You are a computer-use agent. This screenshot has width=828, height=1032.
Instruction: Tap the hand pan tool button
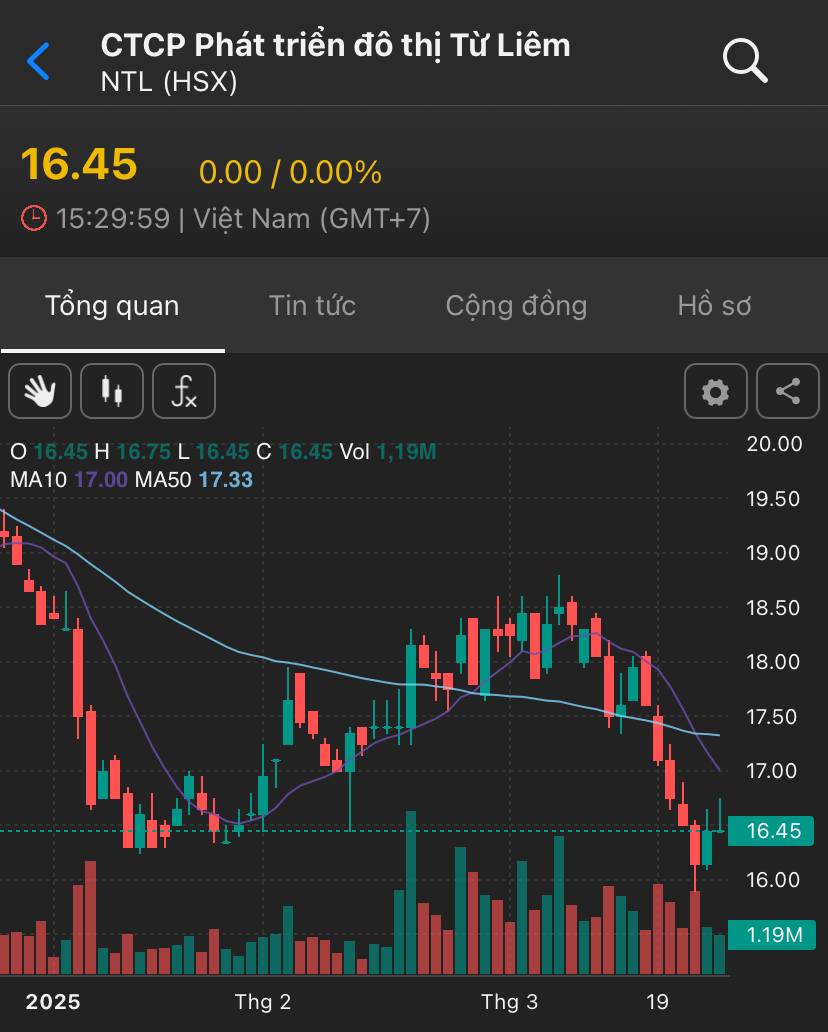(40, 391)
